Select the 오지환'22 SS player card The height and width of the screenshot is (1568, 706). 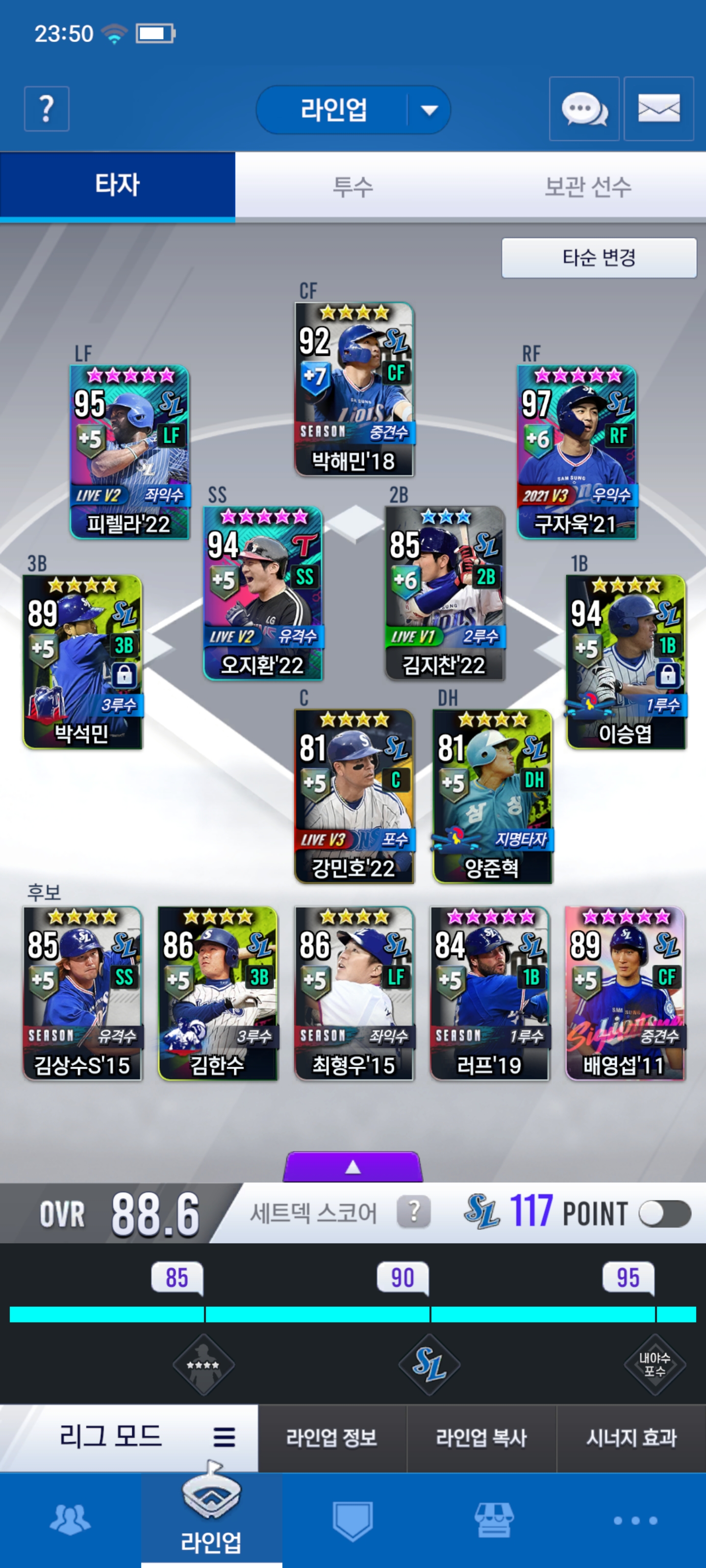click(x=262, y=593)
